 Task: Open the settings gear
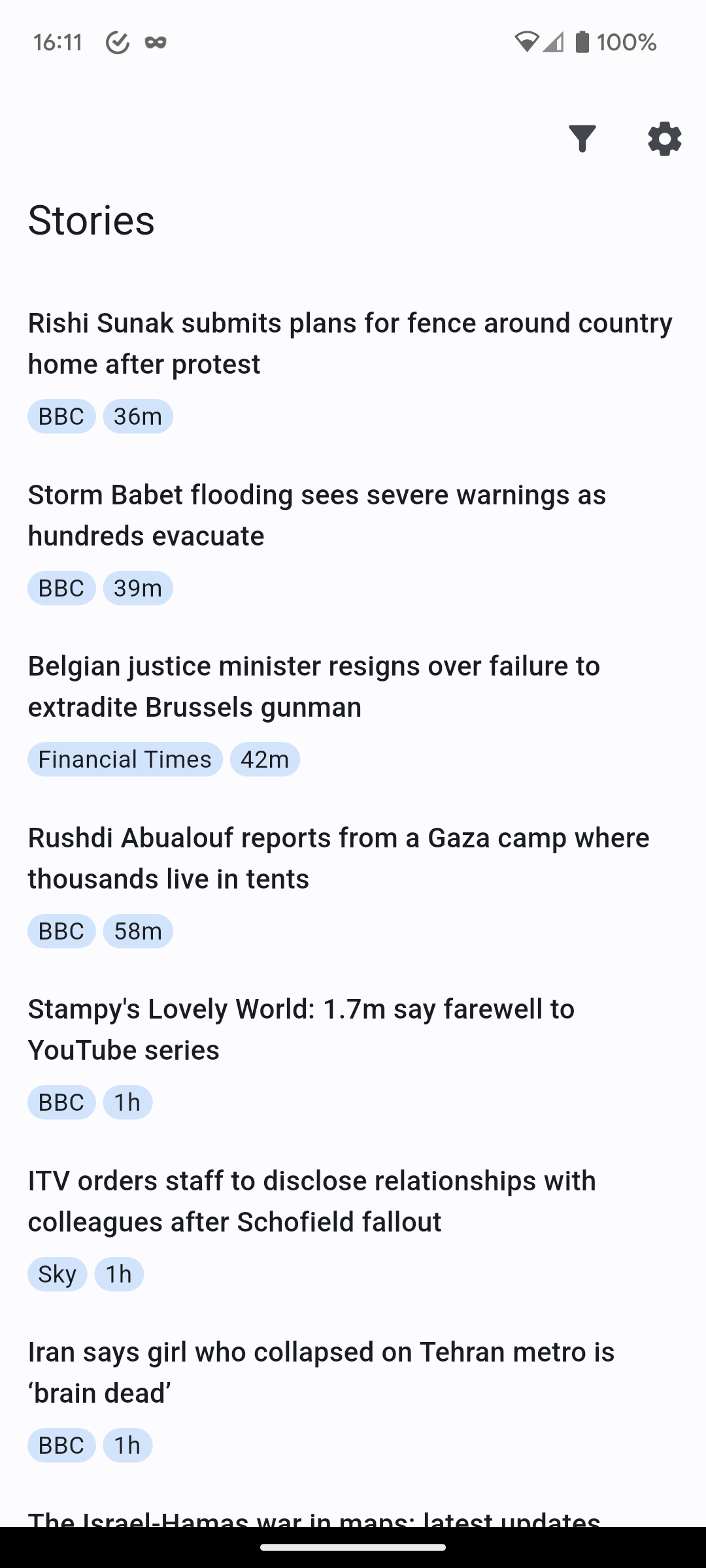pyautogui.click(x=664, y=139)
